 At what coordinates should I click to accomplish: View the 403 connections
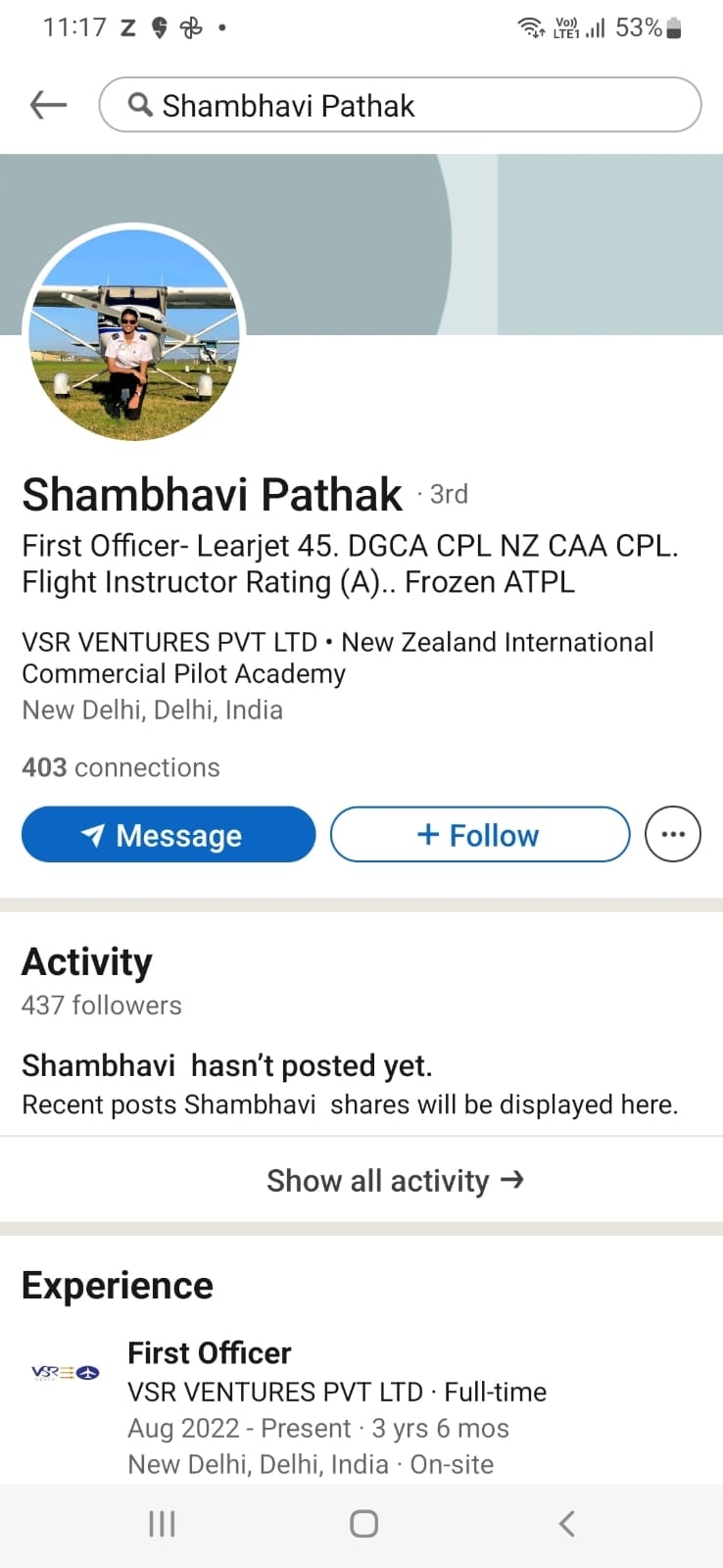pos(120,767)
